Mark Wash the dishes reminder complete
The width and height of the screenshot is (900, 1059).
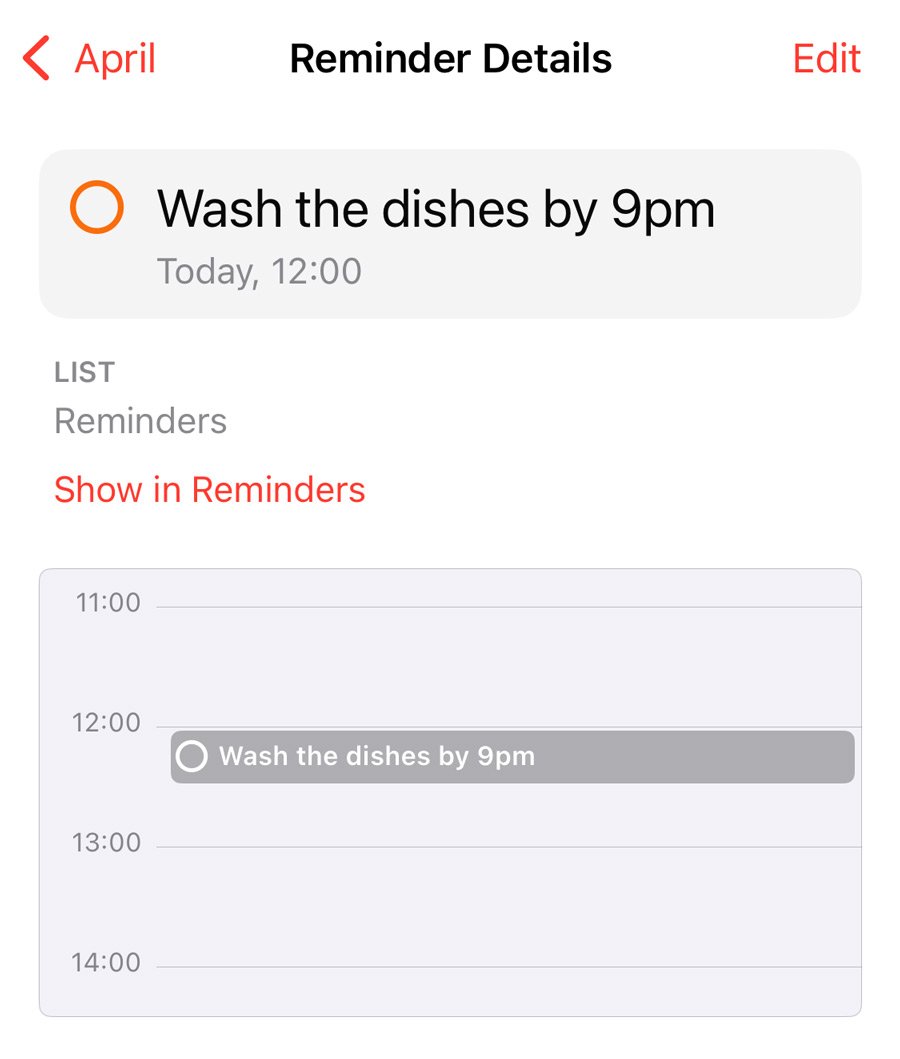click(x=97, y=207)
